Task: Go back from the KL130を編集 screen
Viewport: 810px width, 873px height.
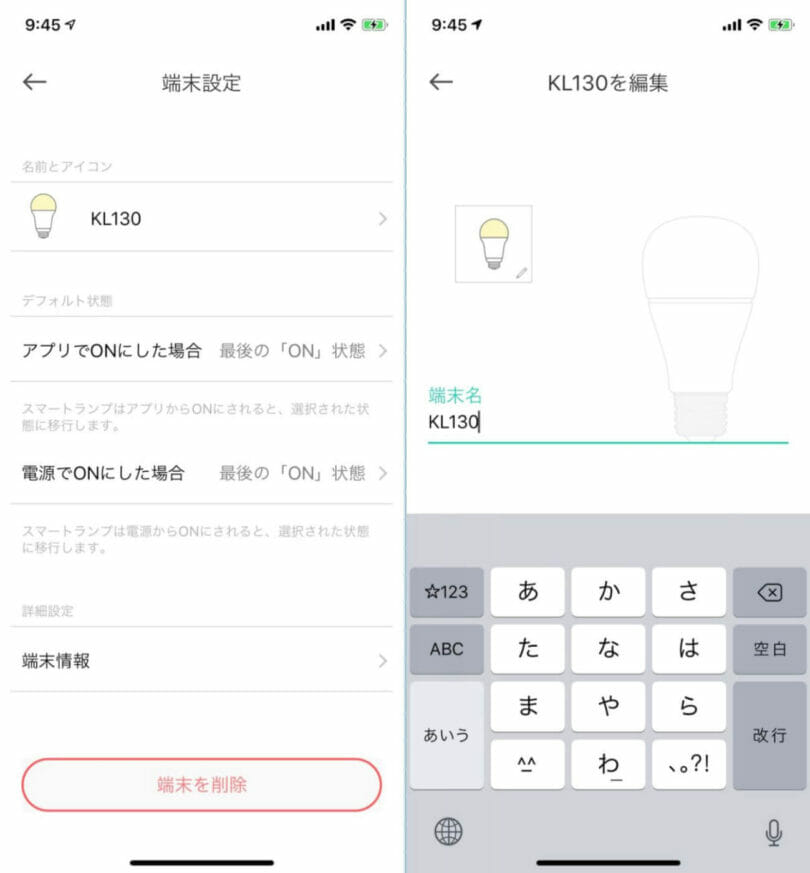Action: [x=441, y=82]
